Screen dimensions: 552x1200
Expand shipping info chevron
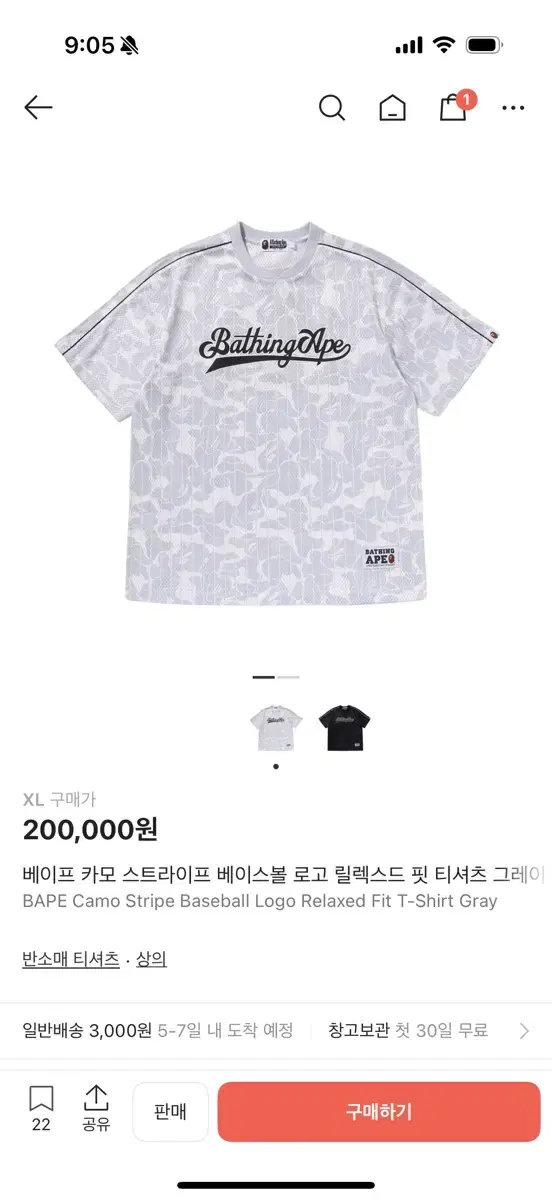tap(524, 1030)
